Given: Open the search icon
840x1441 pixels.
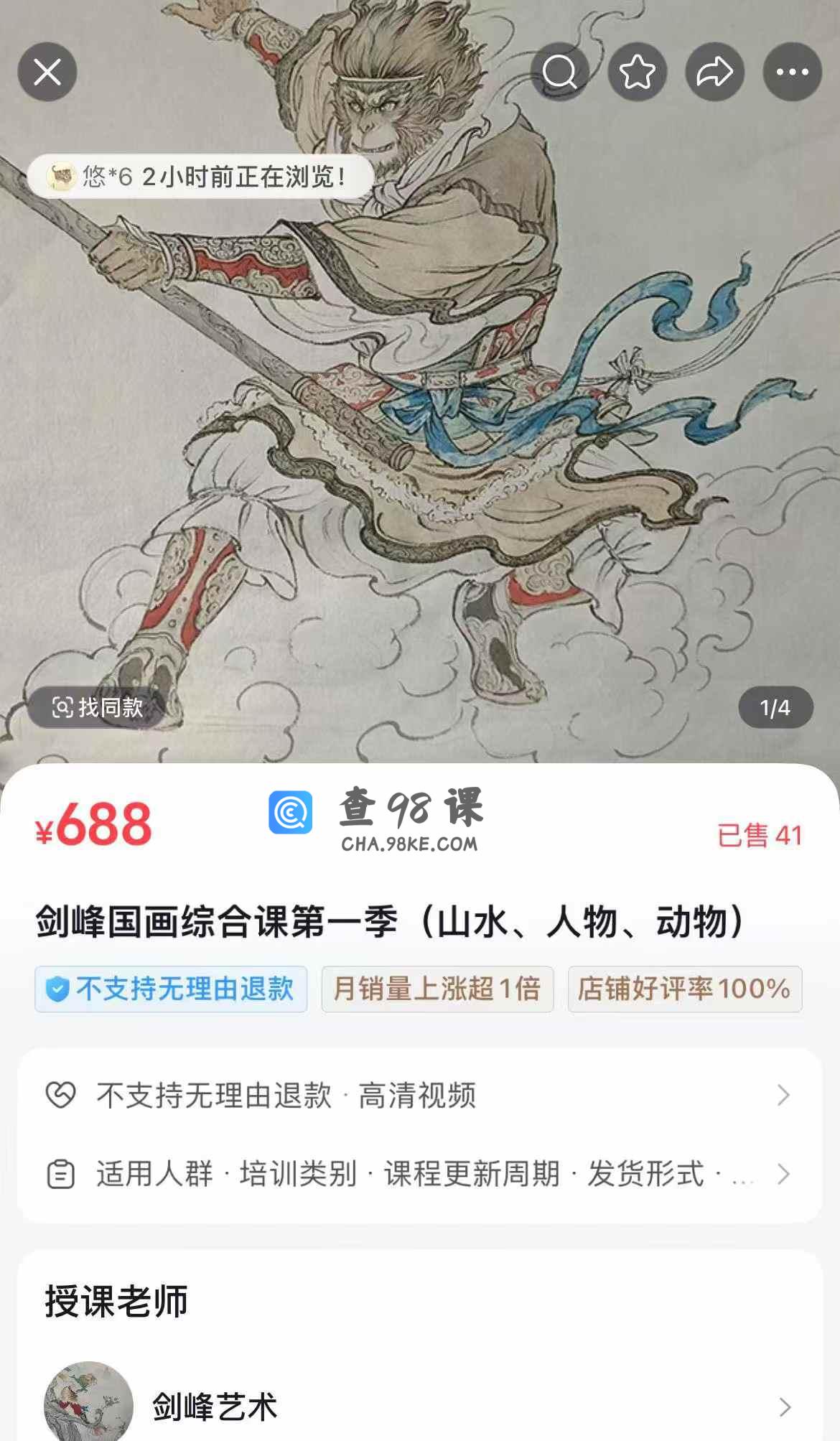Looking at the screenshot, I should 560,72.
